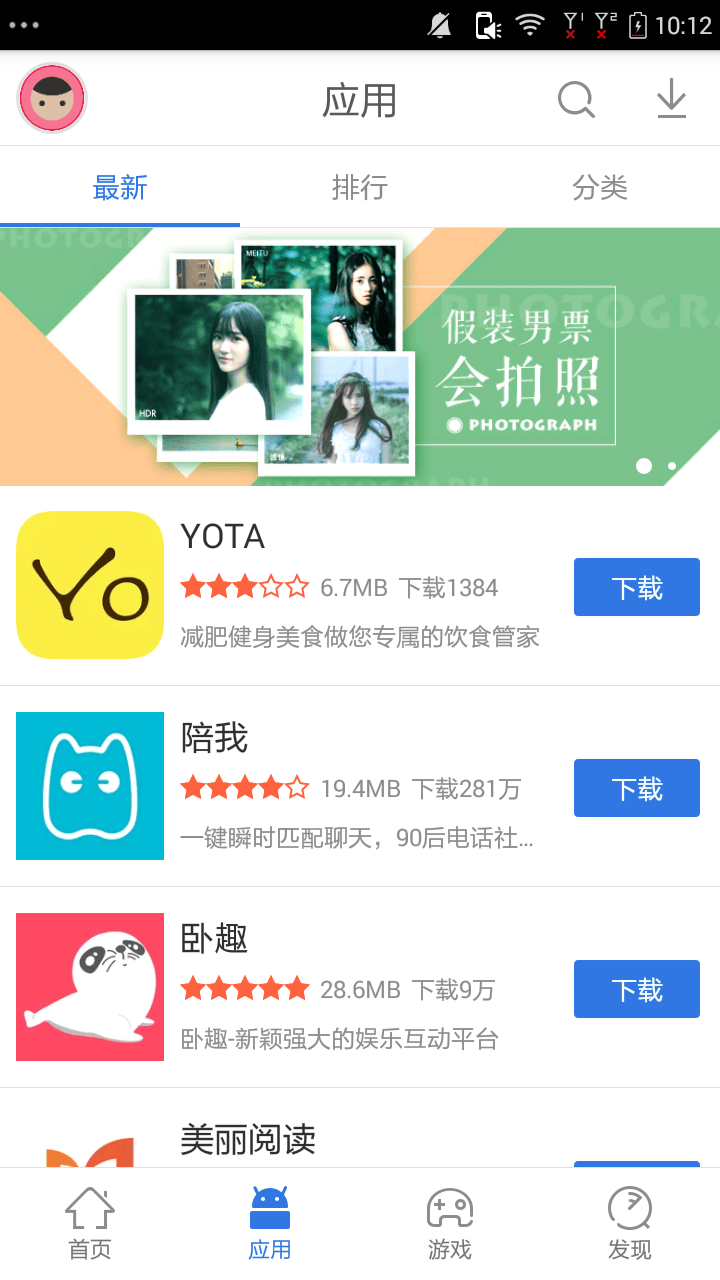
Task: Switch to the 最新 tab
Action: click(120, 187)
